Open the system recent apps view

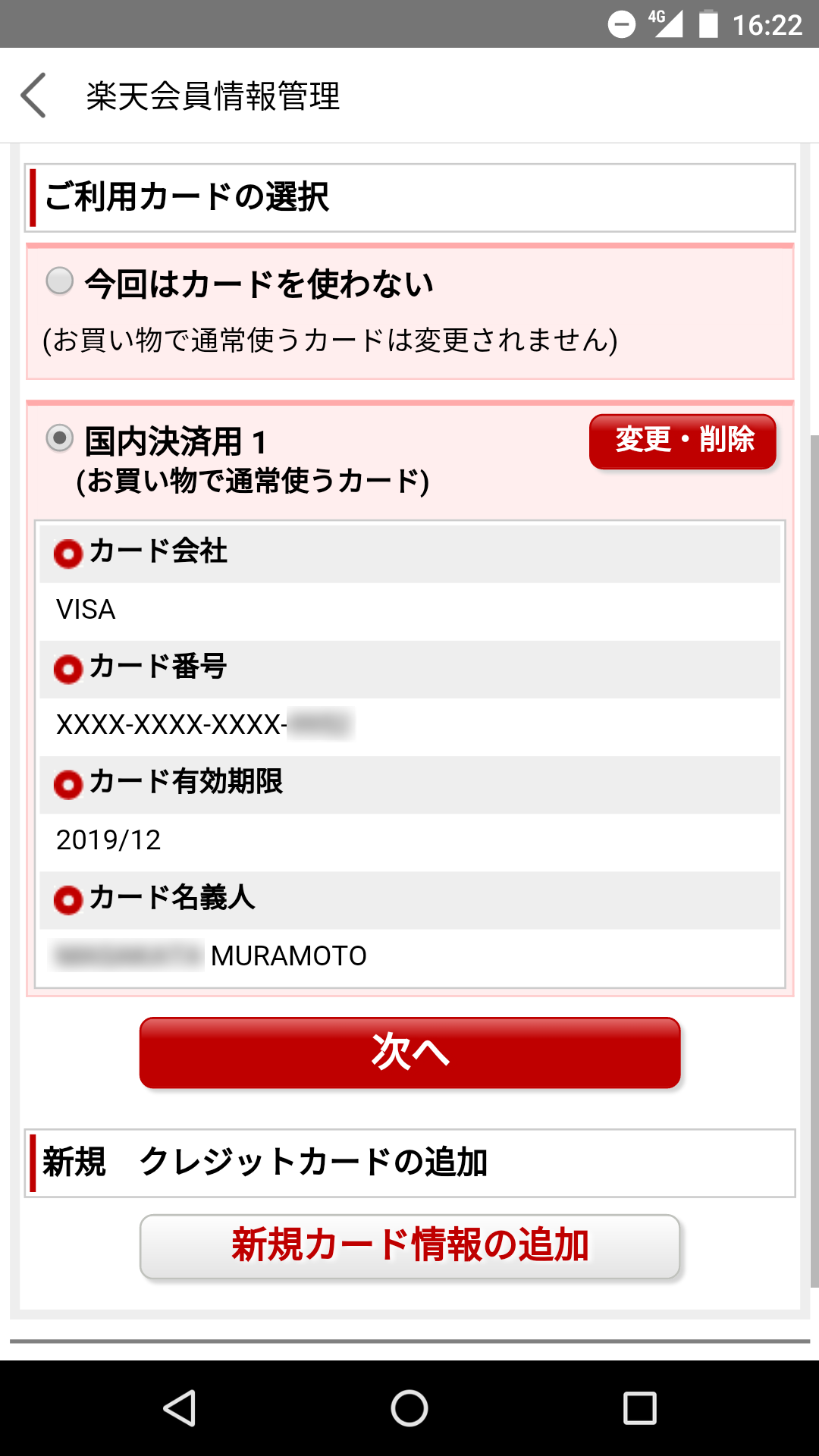tap(639, 1408)
